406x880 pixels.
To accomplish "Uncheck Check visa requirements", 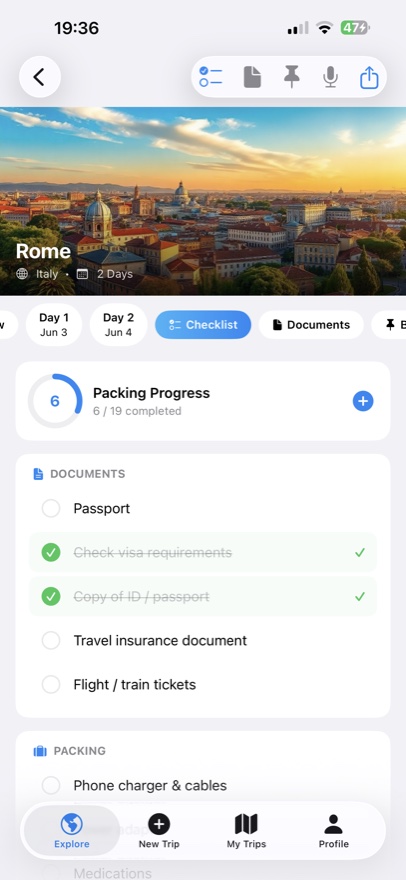I will point(51,553).
